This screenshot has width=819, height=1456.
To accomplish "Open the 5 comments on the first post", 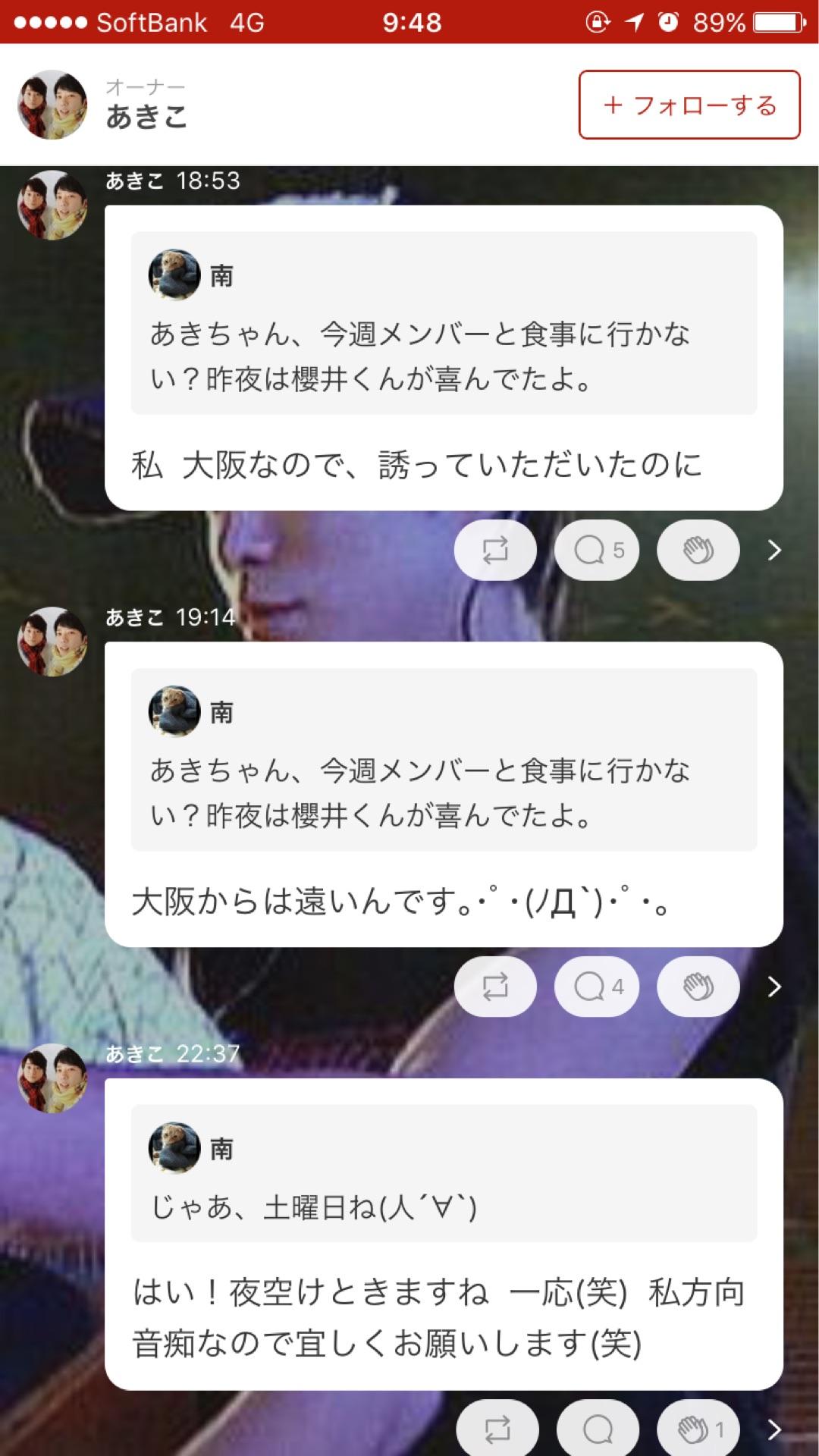I will pos(596,551).
